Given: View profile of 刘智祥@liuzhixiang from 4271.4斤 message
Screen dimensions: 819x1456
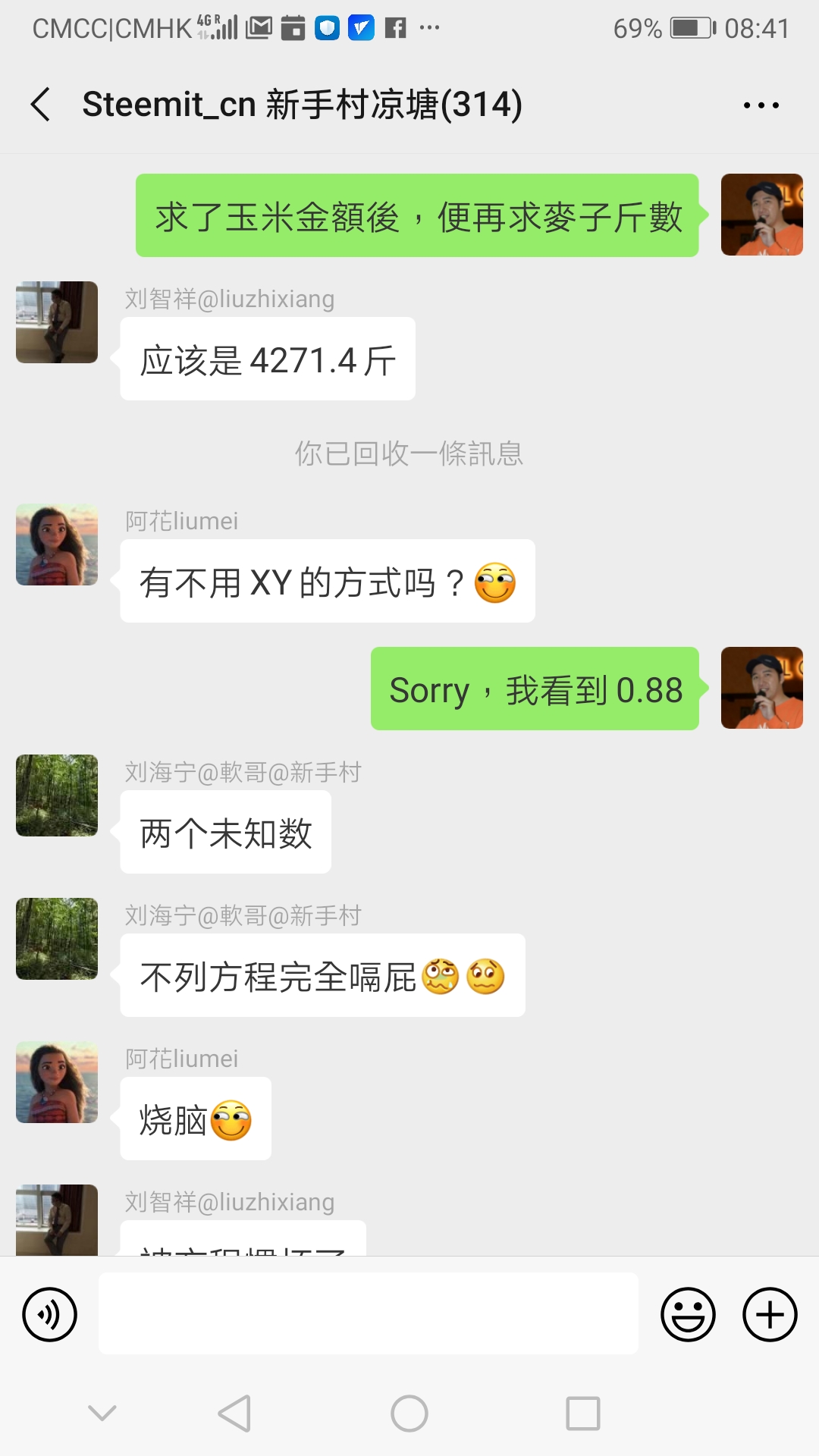Looking at the screenshot, I should 57,322.
